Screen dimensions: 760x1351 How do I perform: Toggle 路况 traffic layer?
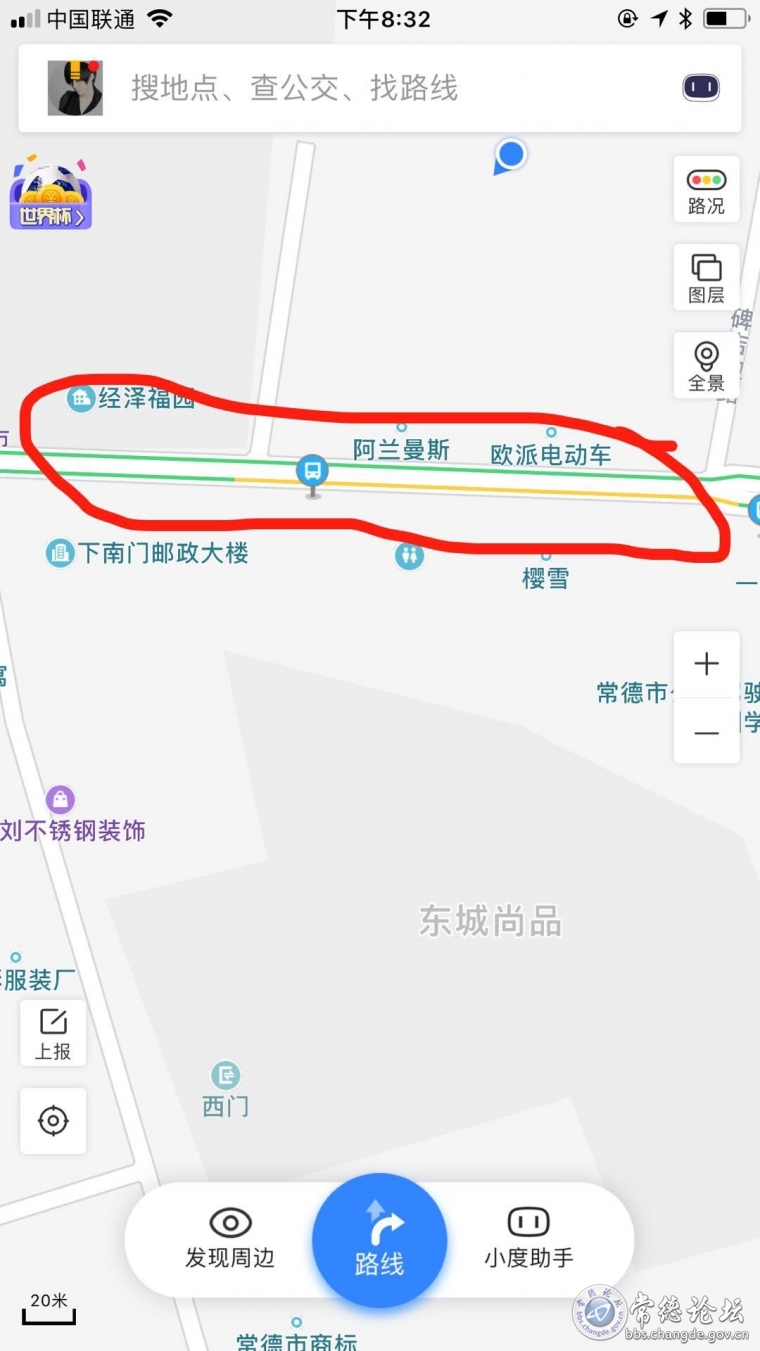coord(706,191)
